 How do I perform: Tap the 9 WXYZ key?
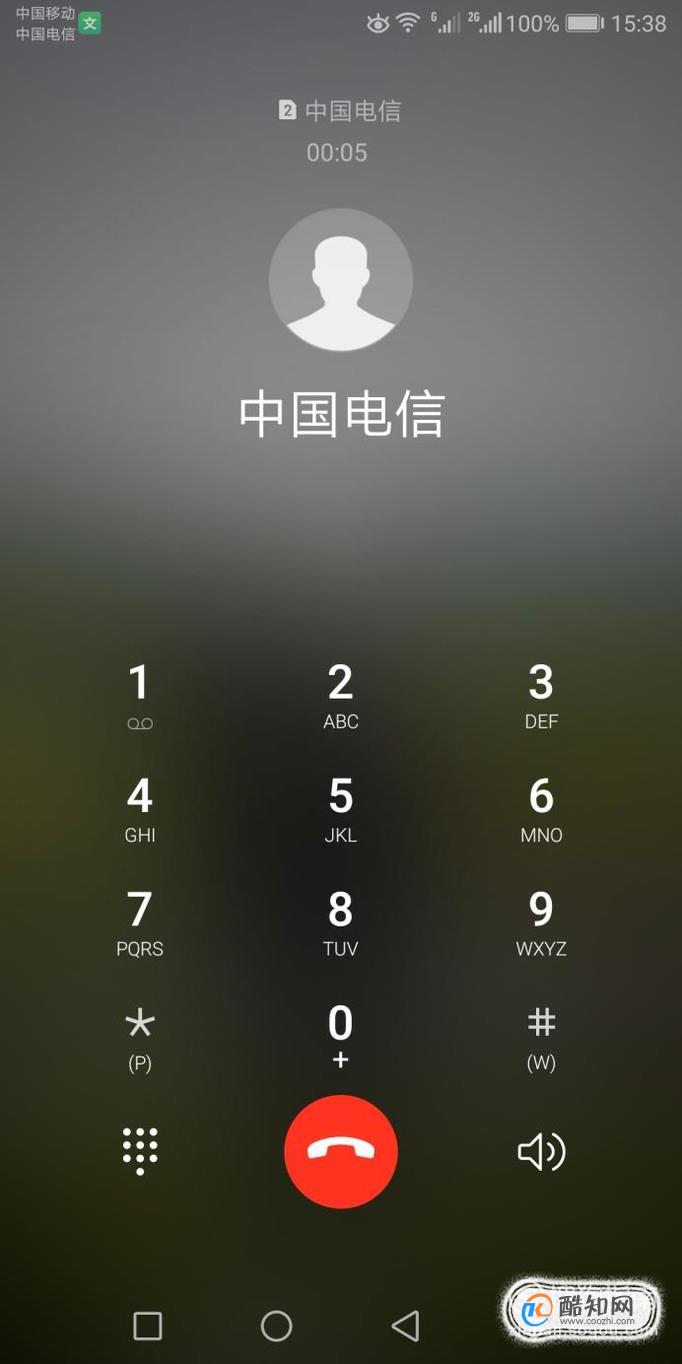pos(541,923)
